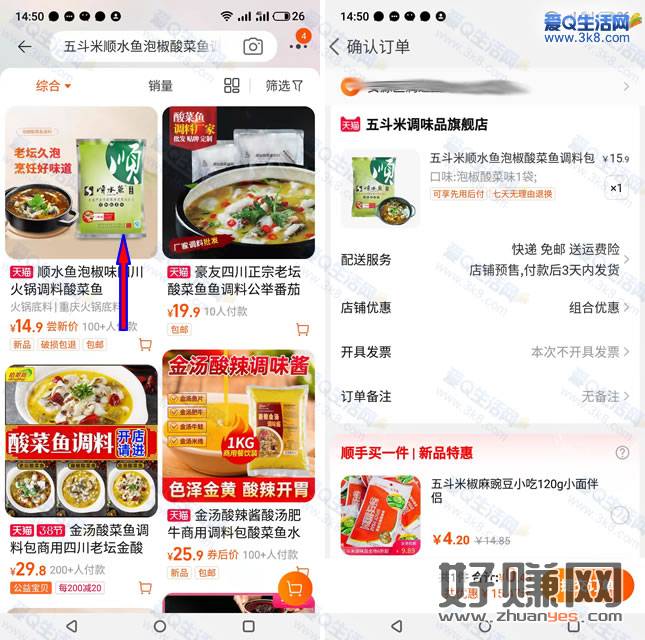Viewport: 645px width, 640px height.
Task: Open the 筛选 filter panel
Action: pos(284,86)
